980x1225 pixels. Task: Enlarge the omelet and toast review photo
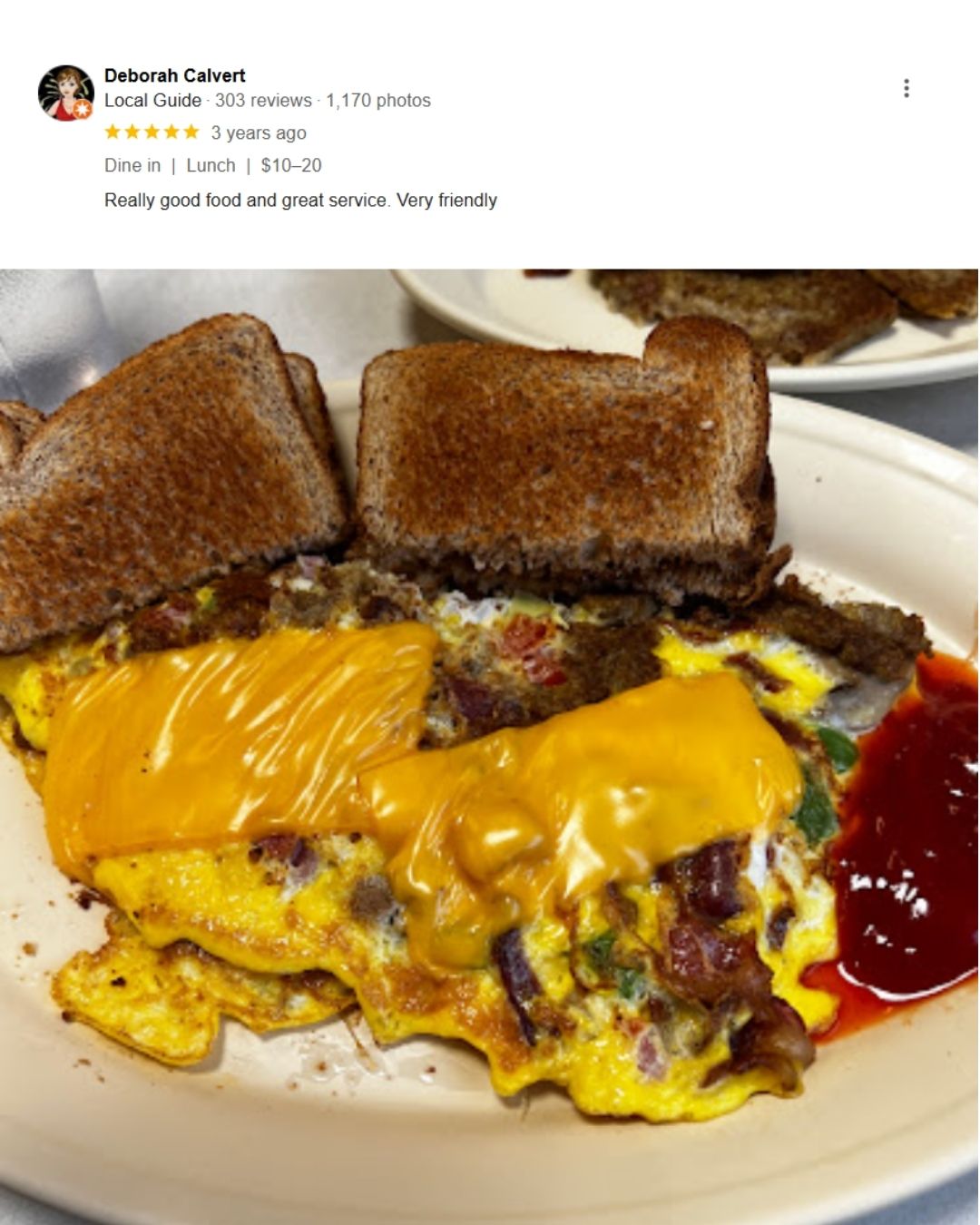tap(490, 744)
